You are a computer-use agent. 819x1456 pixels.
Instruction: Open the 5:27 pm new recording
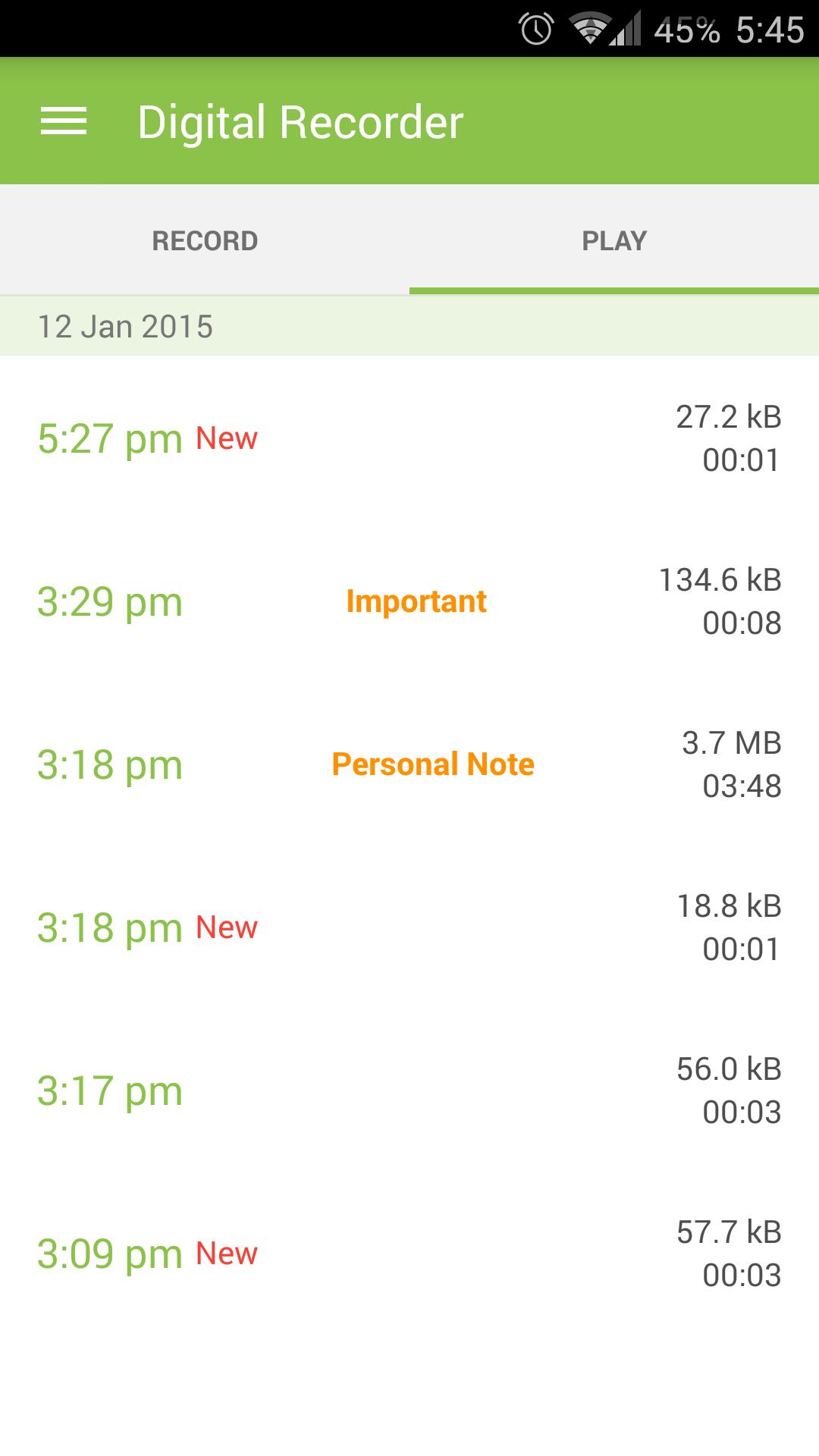(x=409, y=438)
